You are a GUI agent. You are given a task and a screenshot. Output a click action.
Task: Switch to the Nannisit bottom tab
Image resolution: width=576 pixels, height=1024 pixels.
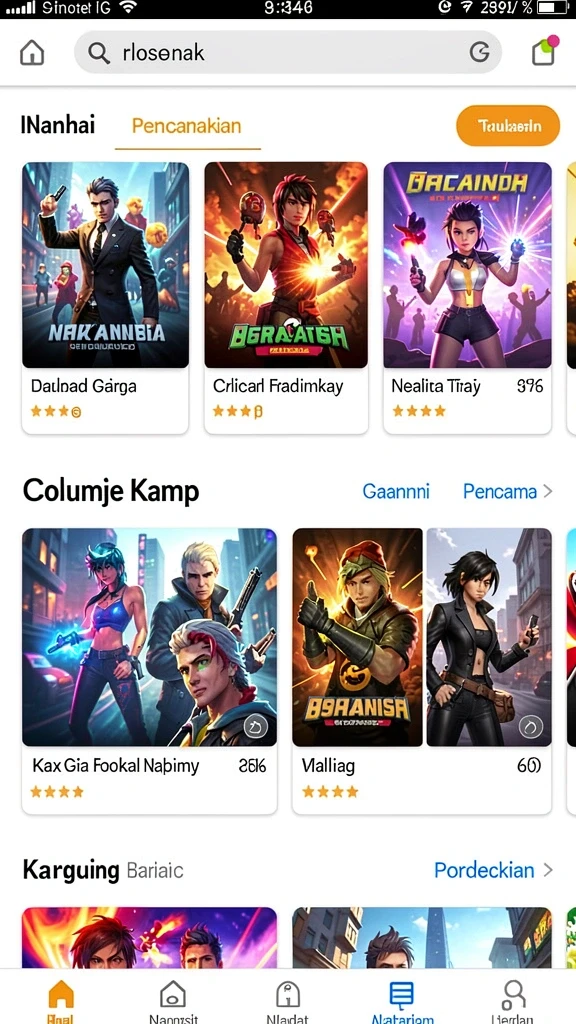[173, 1000]
